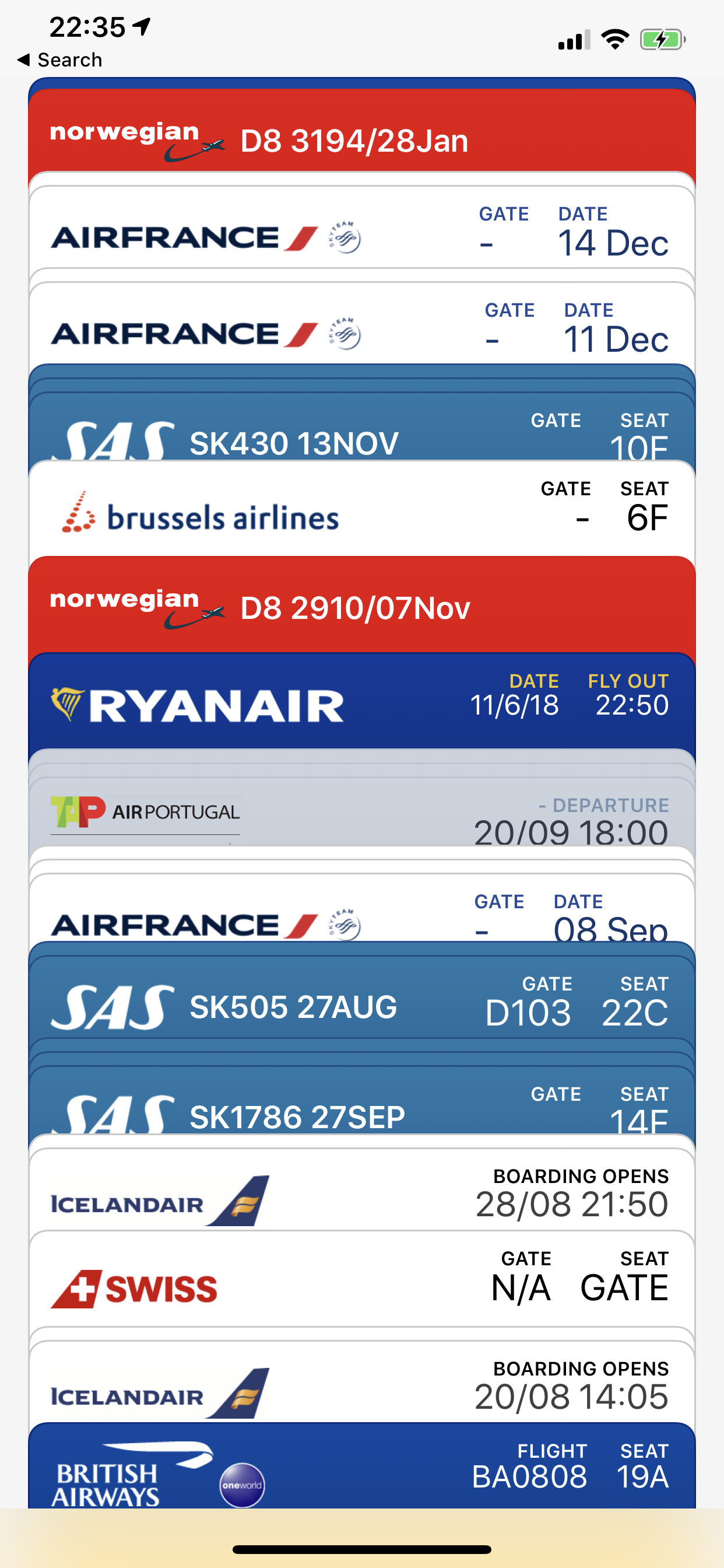Select Air France 08 Sep pass
The height and width of the screenshot is (1568, 724).
(x=362, y=908)
